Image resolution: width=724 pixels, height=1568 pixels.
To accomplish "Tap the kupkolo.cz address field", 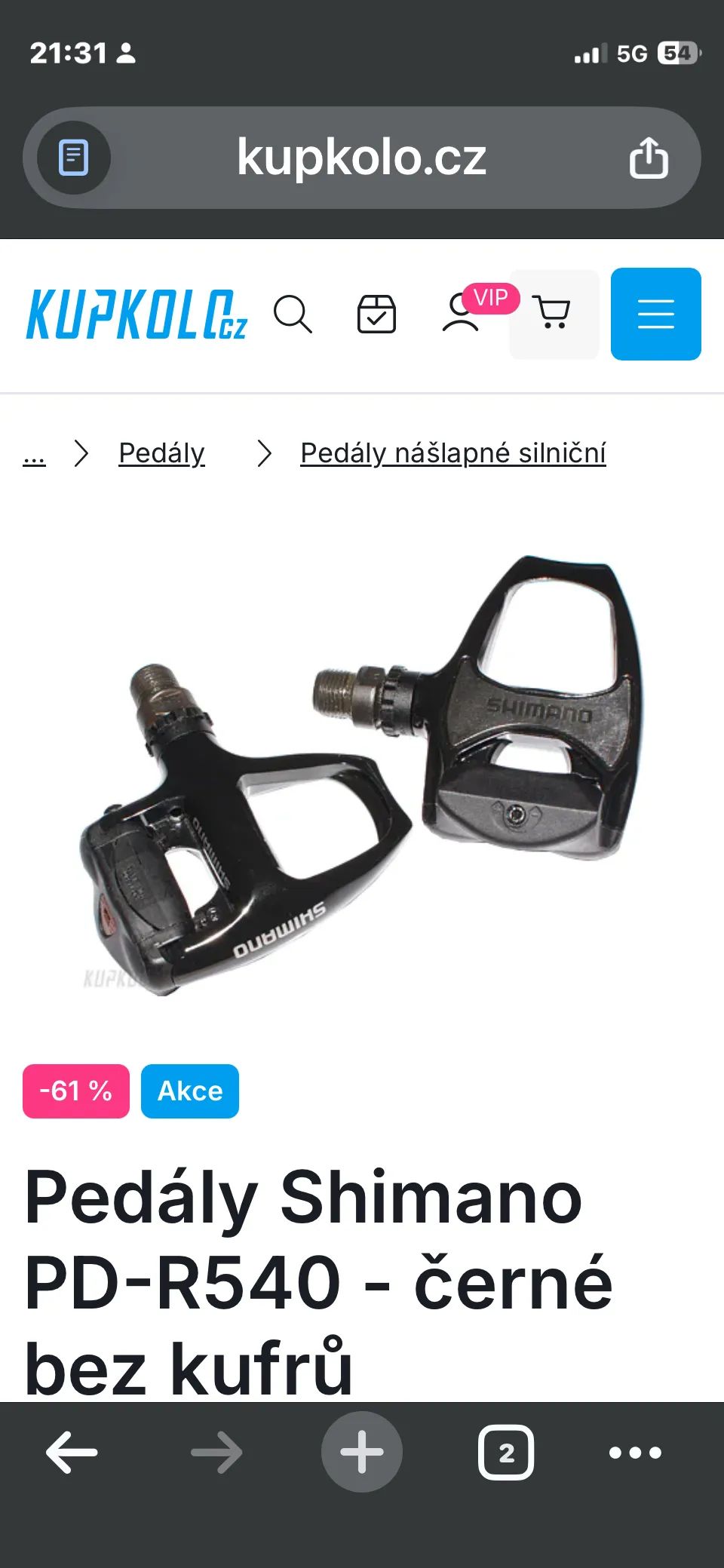I will click(x=362, y=158).
